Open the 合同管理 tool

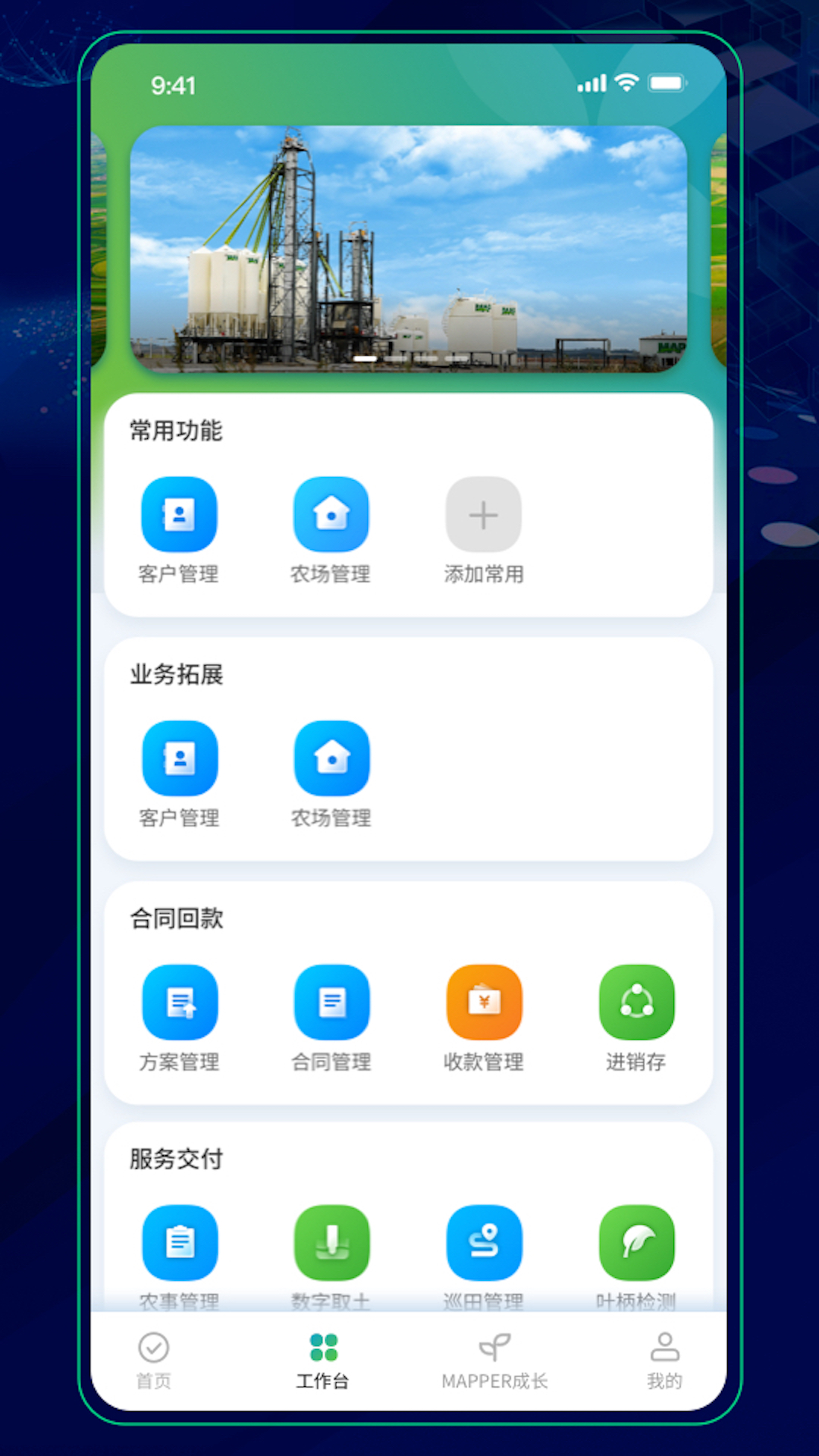(x=331, y=1001)
